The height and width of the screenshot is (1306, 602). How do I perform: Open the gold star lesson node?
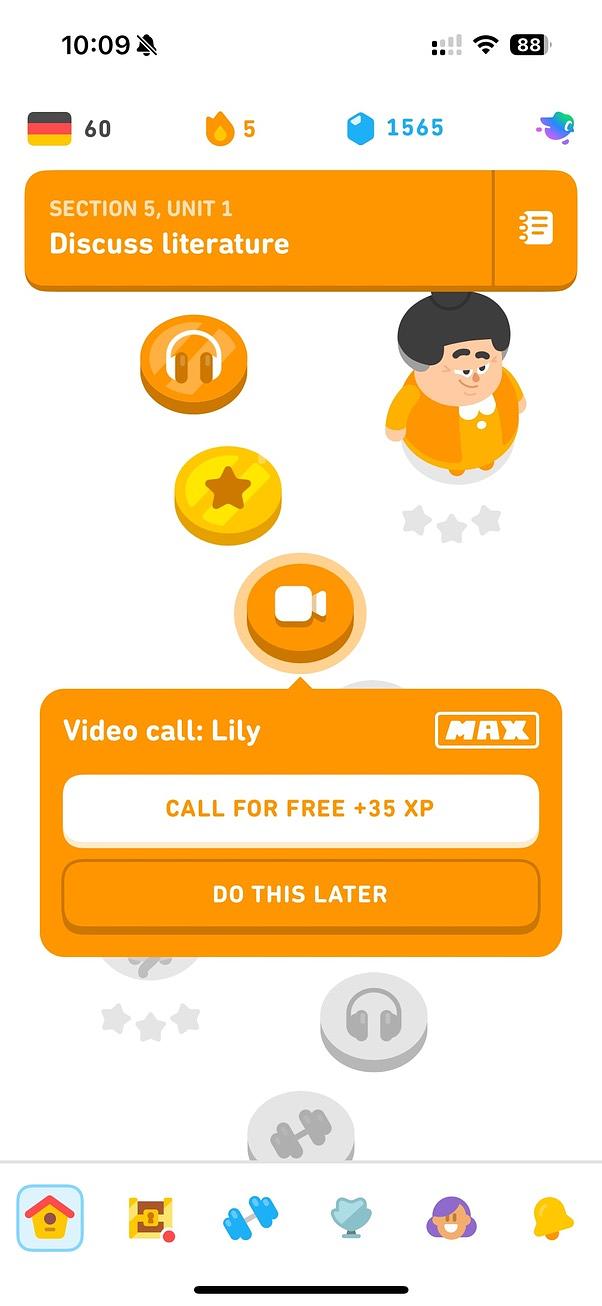click(228, 493)
